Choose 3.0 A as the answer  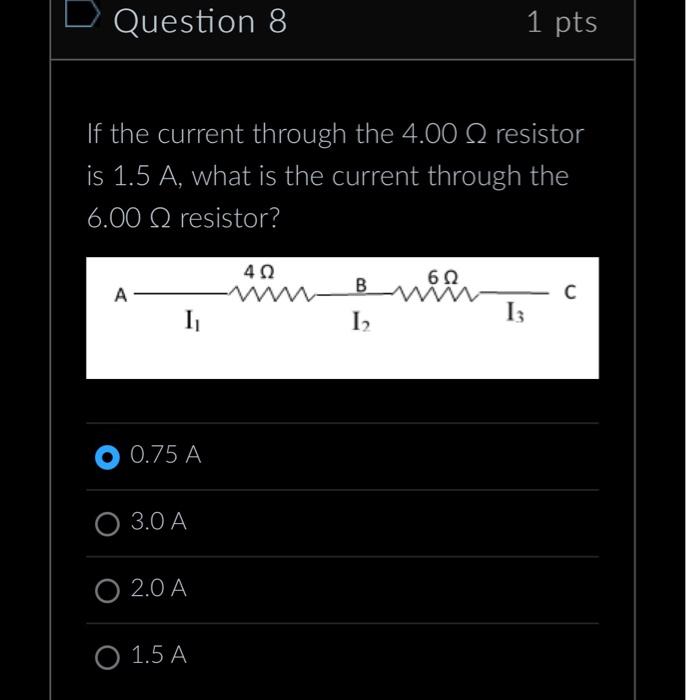point(107,523)
